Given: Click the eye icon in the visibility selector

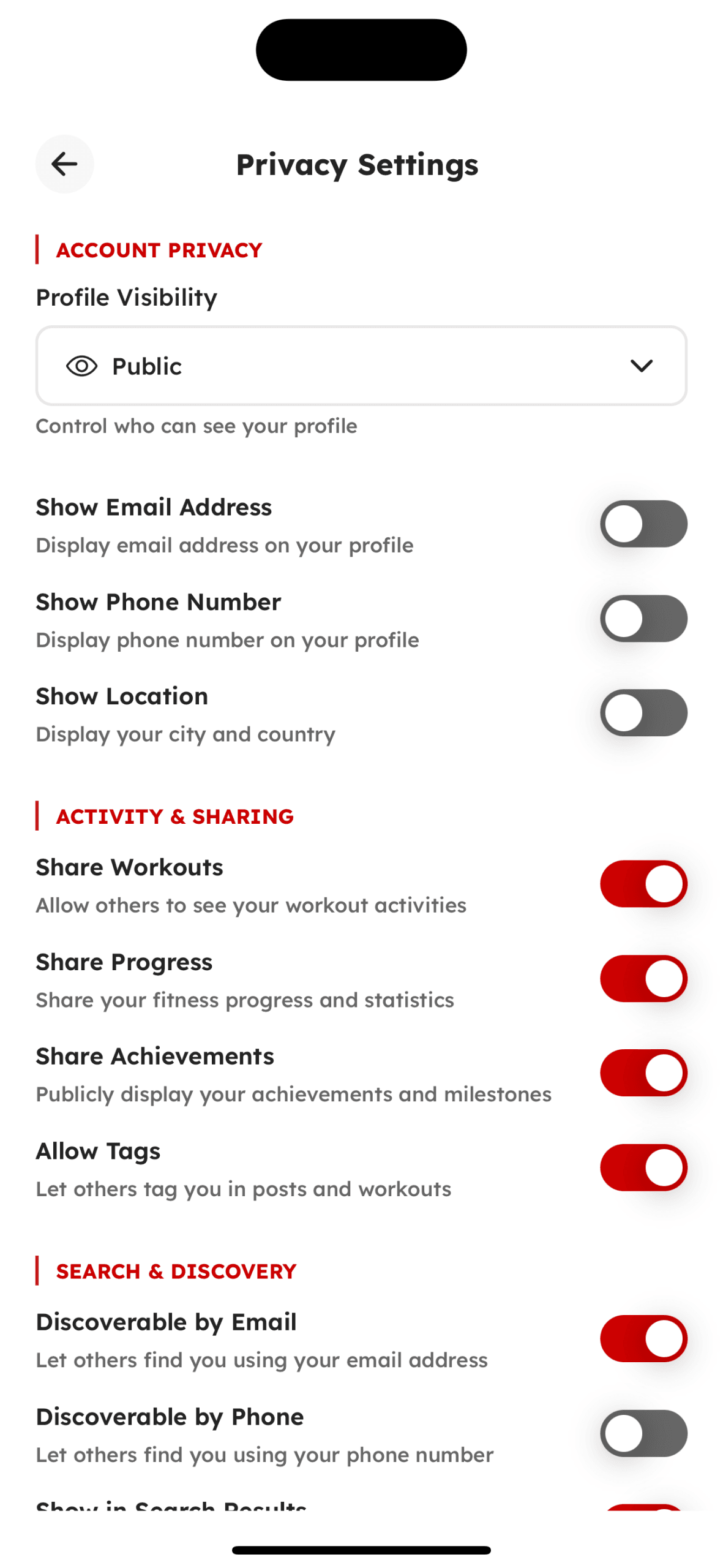Looking at the screenshot, I should [81, 366].
